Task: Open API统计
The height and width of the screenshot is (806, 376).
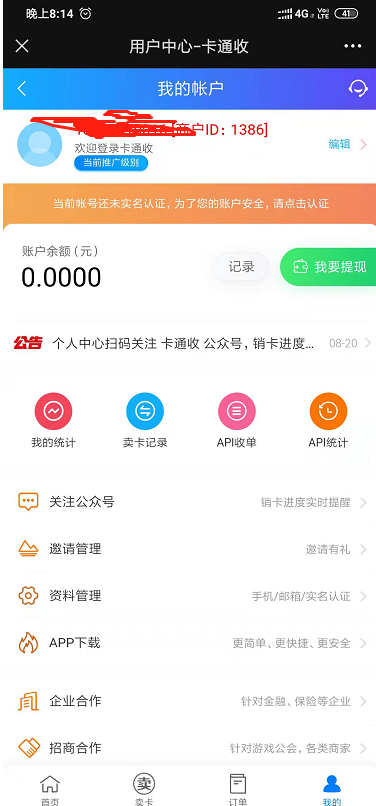Action: pyautogui.click(x=328, y=420)
